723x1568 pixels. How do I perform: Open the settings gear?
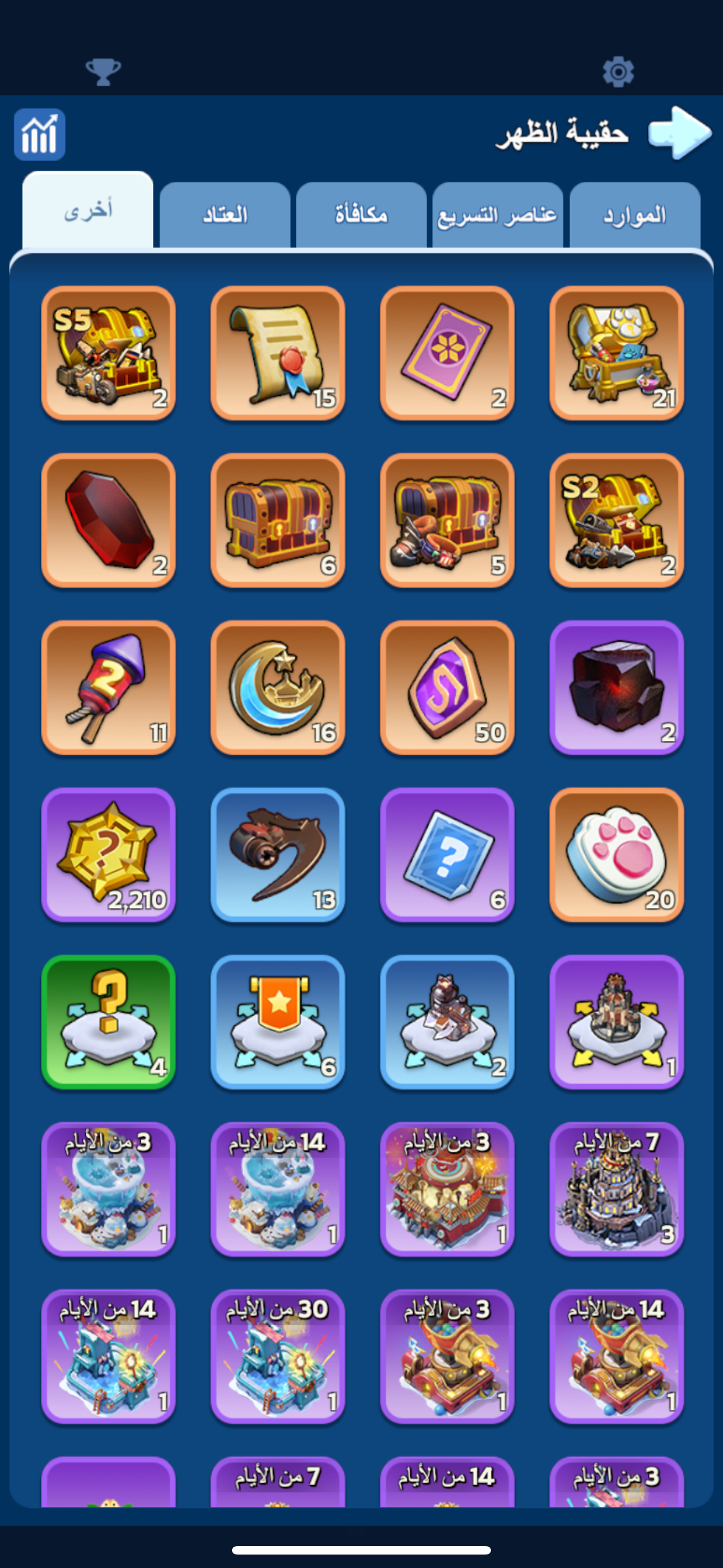point(618,72)
